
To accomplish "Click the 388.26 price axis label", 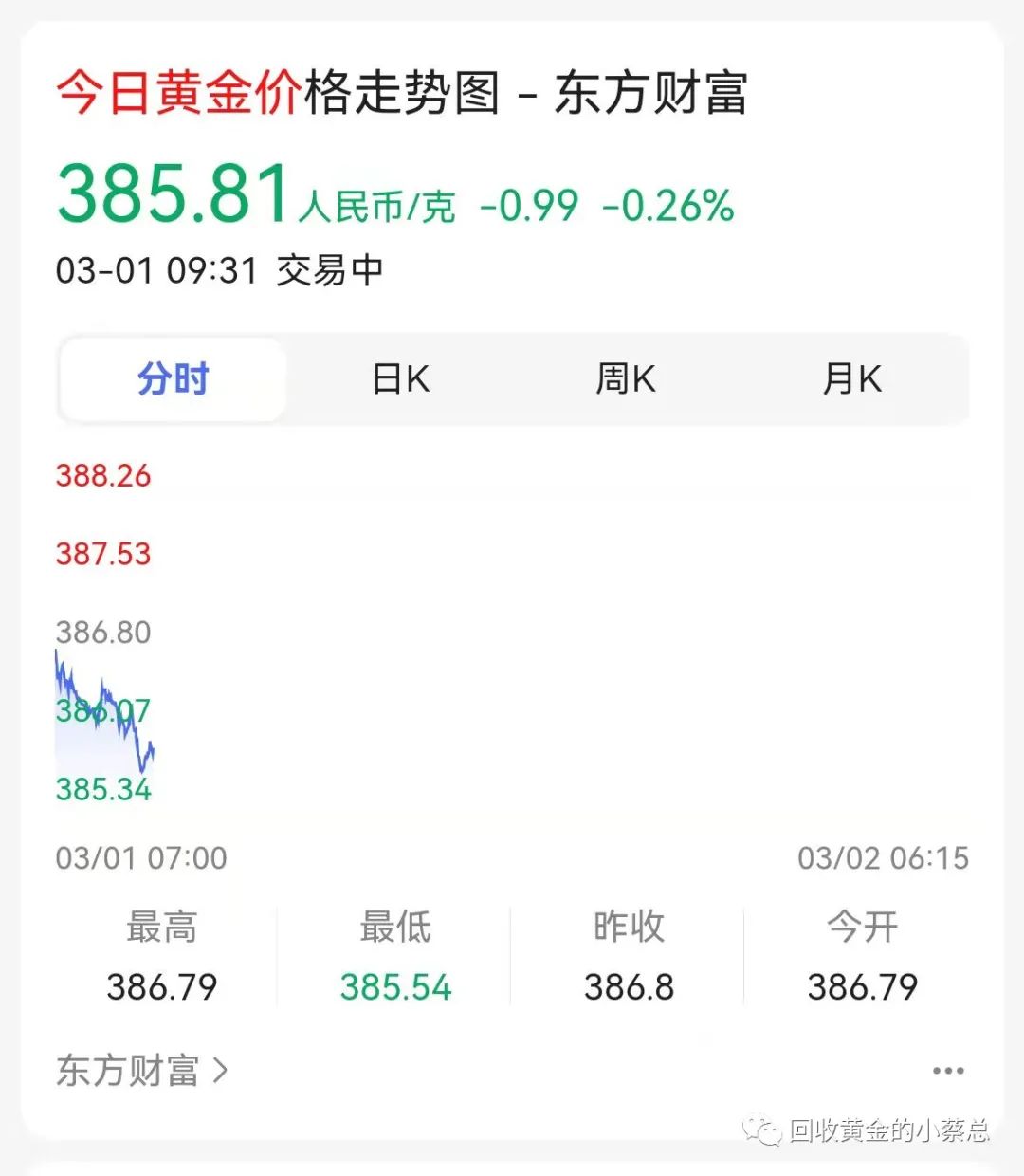I will 102,475.
